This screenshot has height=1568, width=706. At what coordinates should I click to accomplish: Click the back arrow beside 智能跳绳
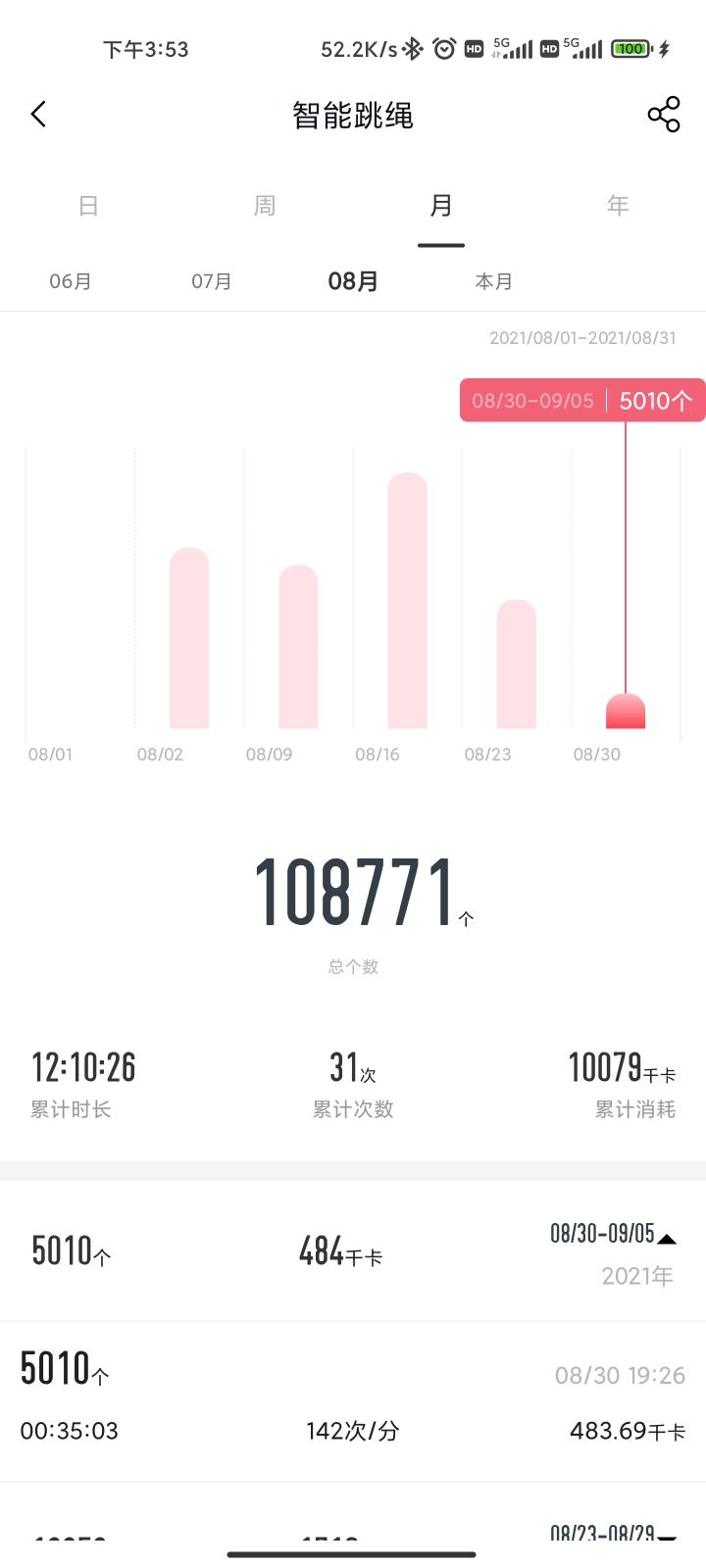[39, 114]
